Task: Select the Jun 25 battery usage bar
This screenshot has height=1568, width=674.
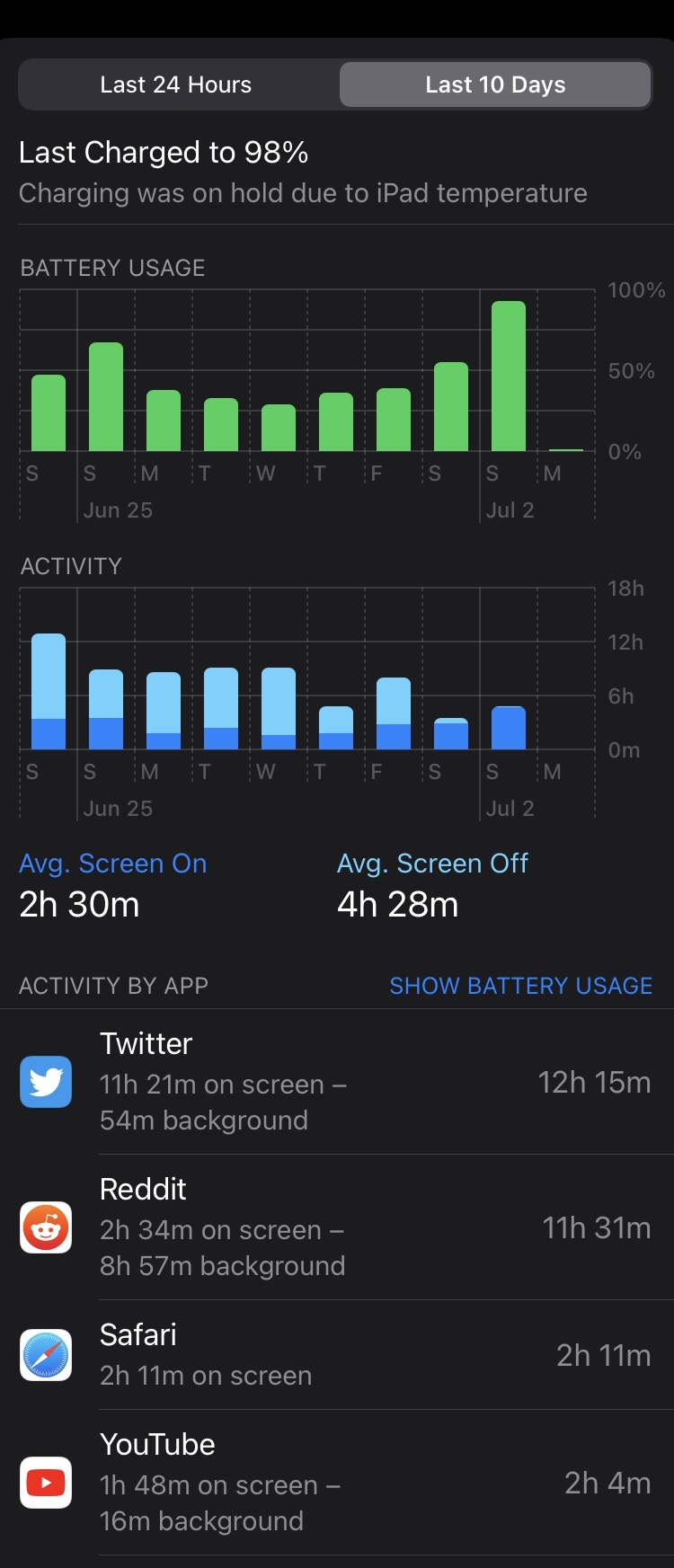Action: [x=106, y=396]
